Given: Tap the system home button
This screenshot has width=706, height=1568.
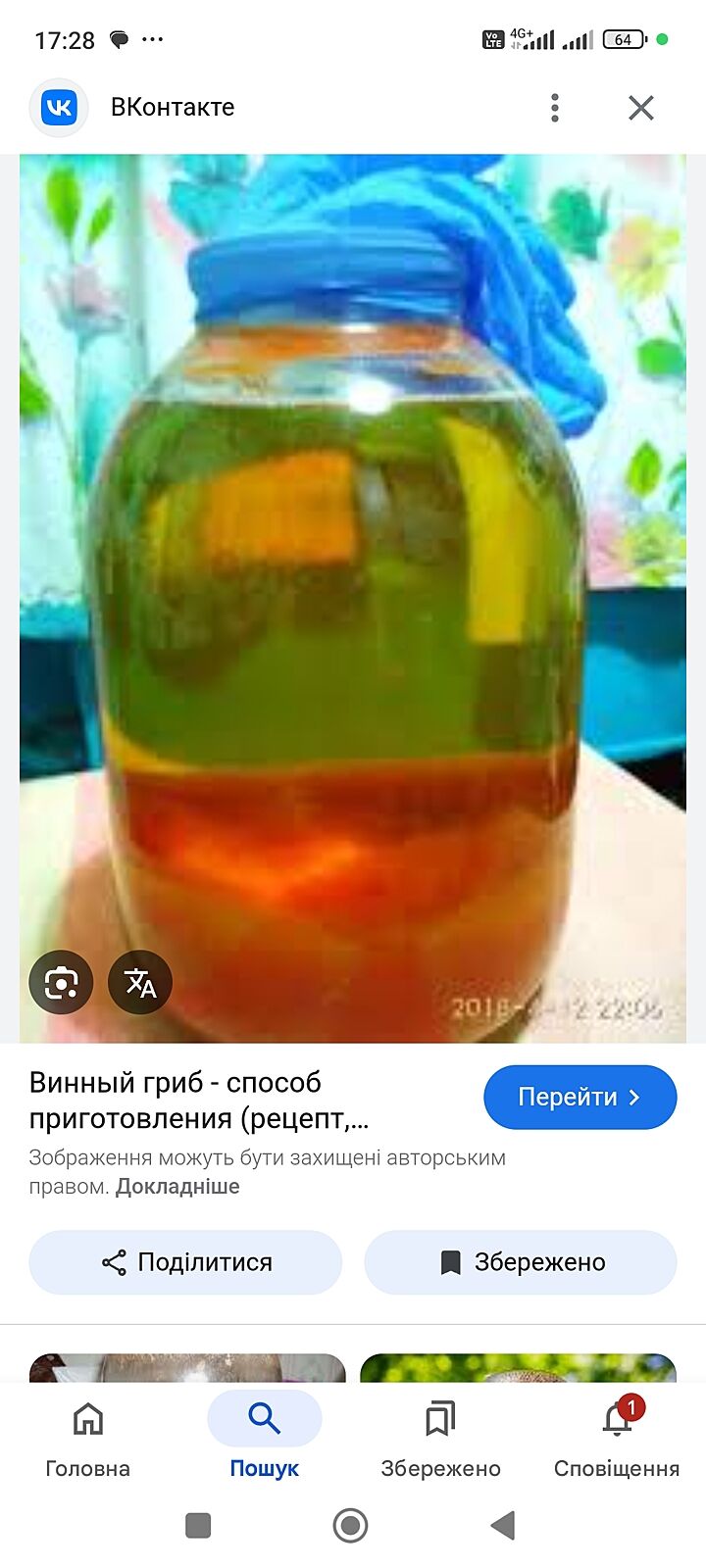Looking at the screenshot, I should pyautogui.click(x=350, y=1525).
